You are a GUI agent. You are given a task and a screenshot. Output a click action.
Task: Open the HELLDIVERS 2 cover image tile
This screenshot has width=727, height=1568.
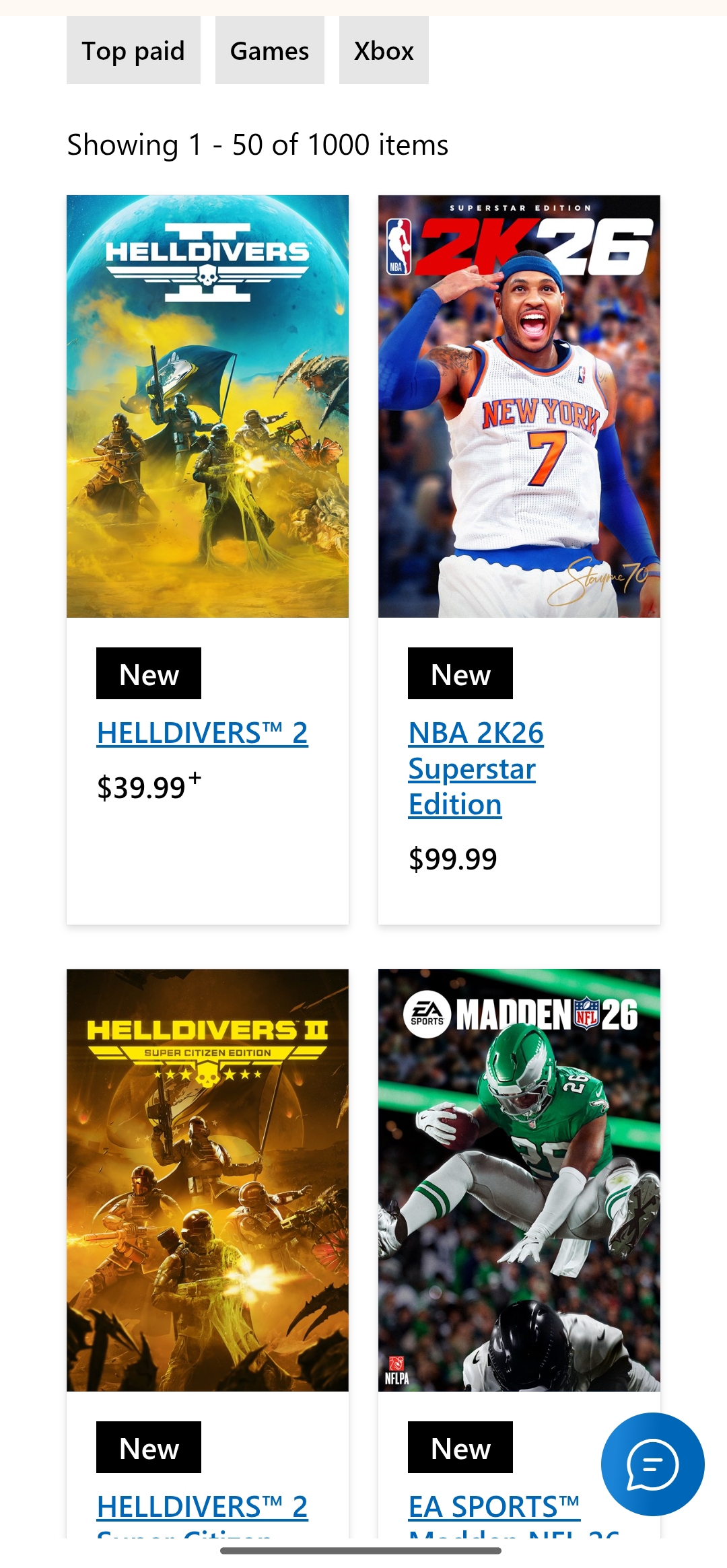[207, 406]
